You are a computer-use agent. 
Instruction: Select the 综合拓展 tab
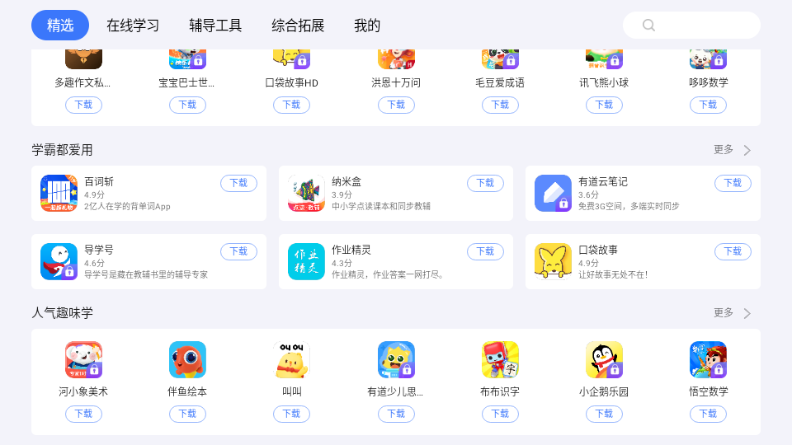tap(298, 25)
